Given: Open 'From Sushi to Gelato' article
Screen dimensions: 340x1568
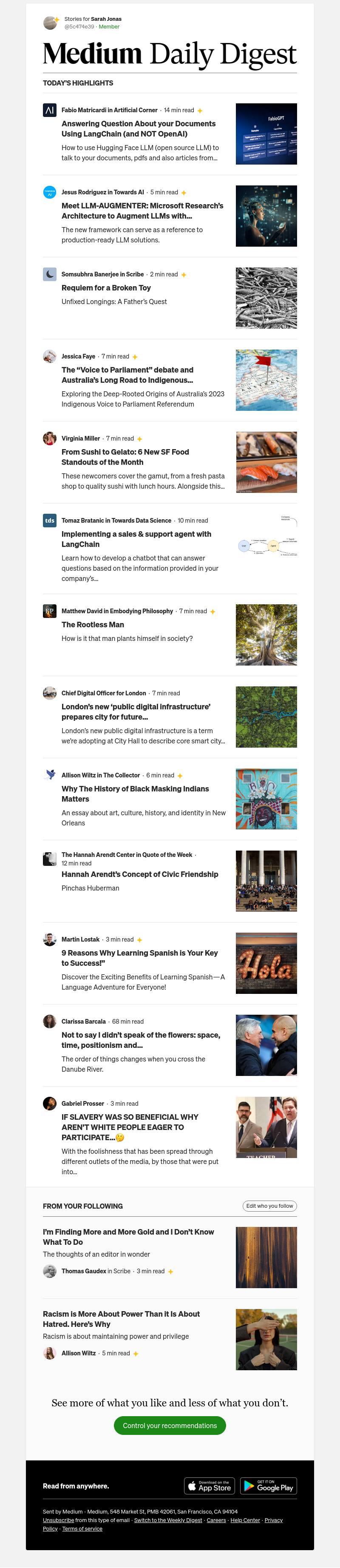Looking at the screenshot, I should tap(125, 456).
